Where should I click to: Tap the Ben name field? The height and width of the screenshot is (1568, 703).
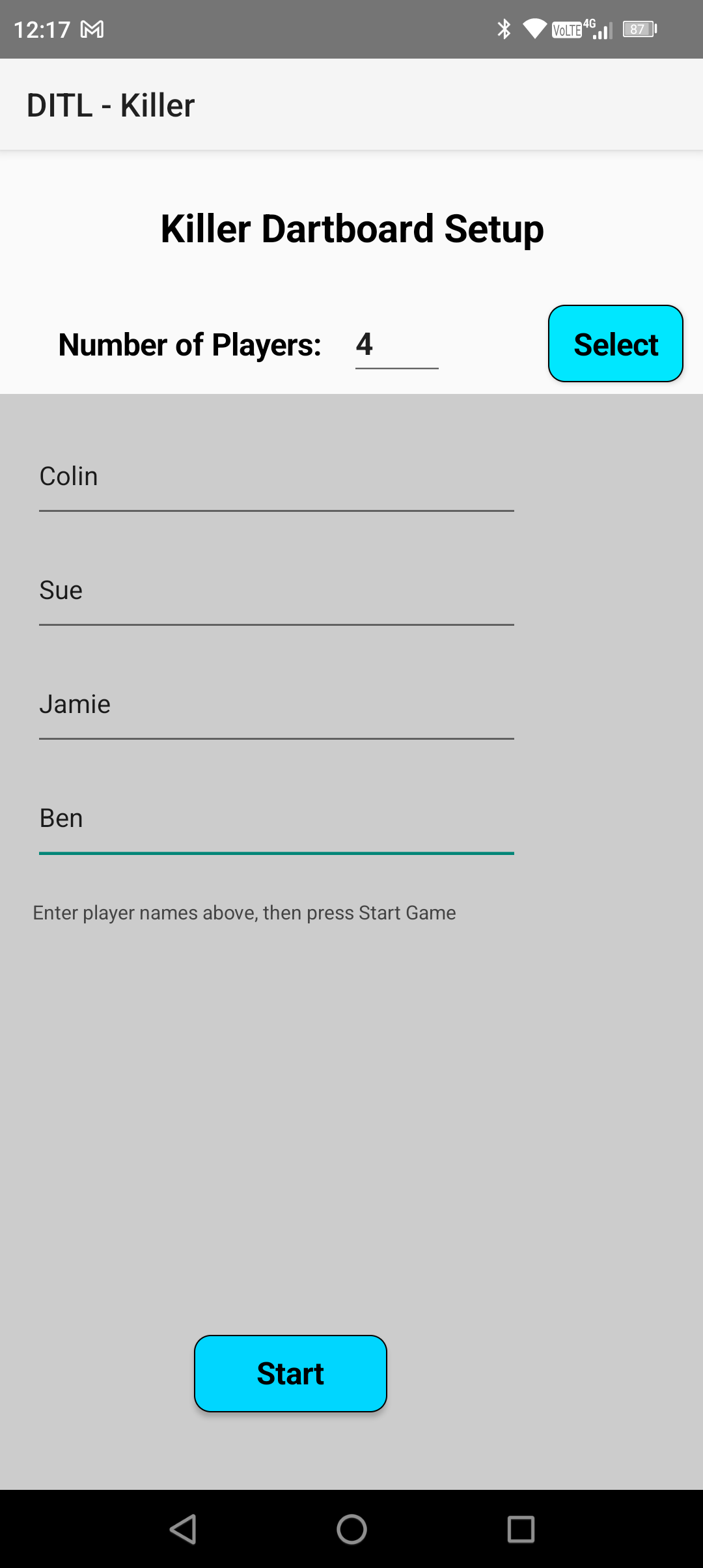click(276, 819)
